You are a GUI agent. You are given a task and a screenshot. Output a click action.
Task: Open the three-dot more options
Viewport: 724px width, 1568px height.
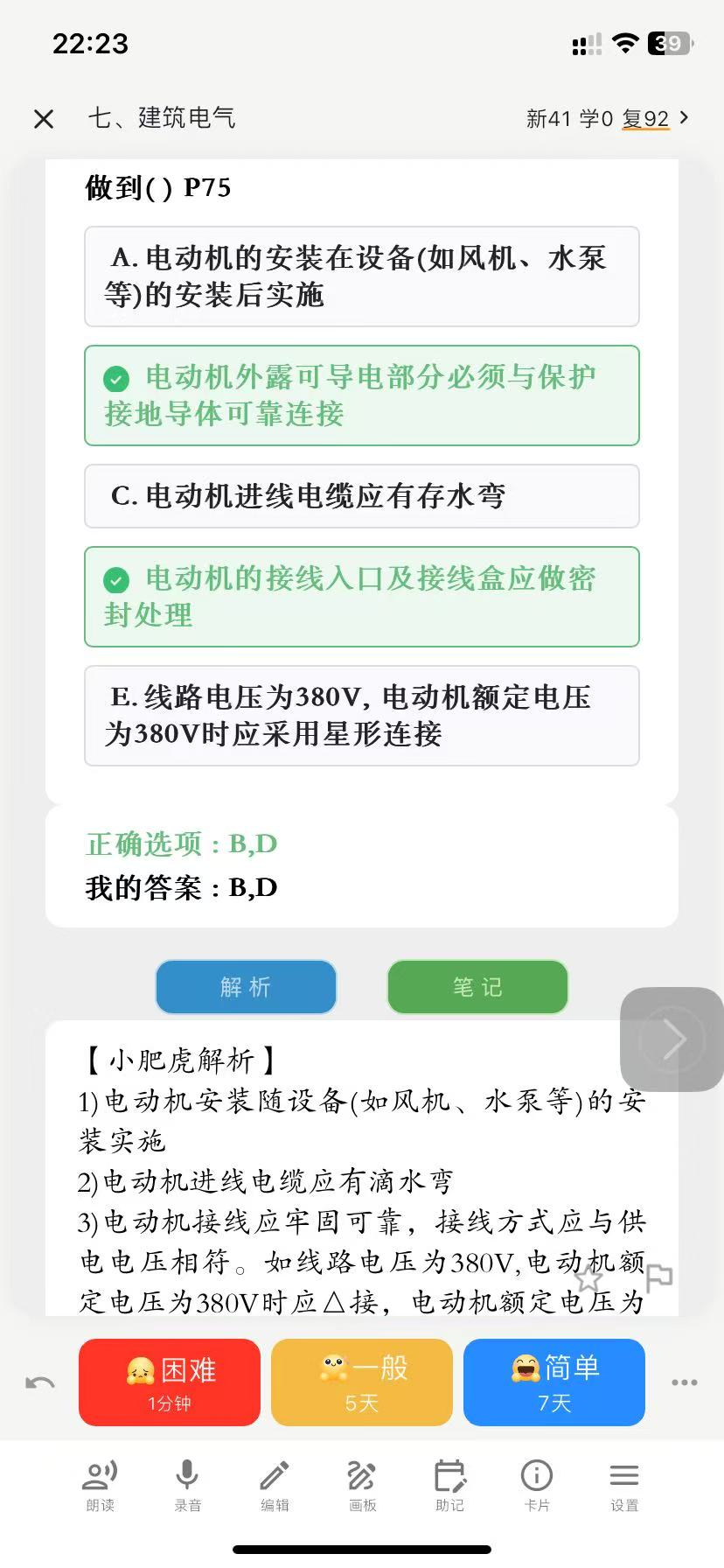684,1382
